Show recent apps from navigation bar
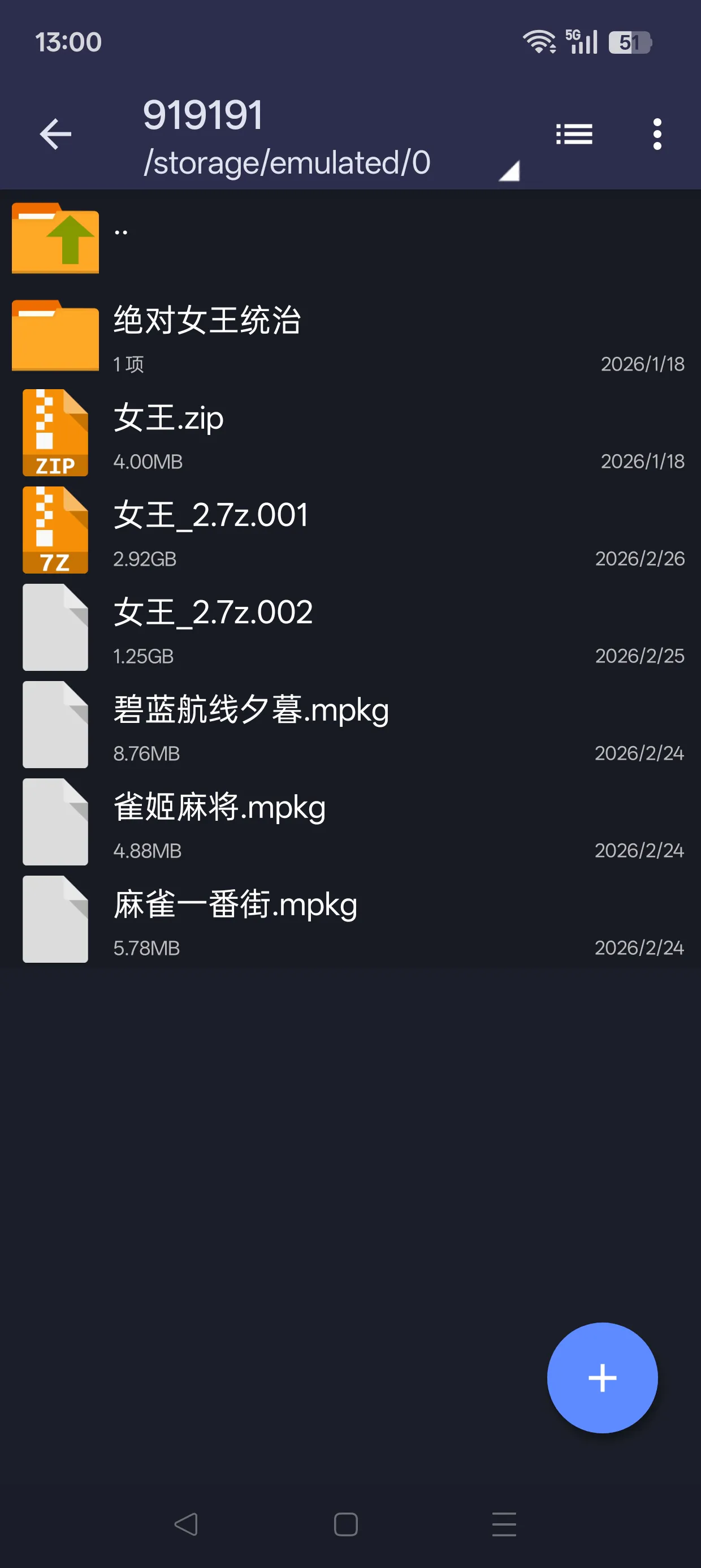This screenshot has width=701, height=1568. (504, 1524)
